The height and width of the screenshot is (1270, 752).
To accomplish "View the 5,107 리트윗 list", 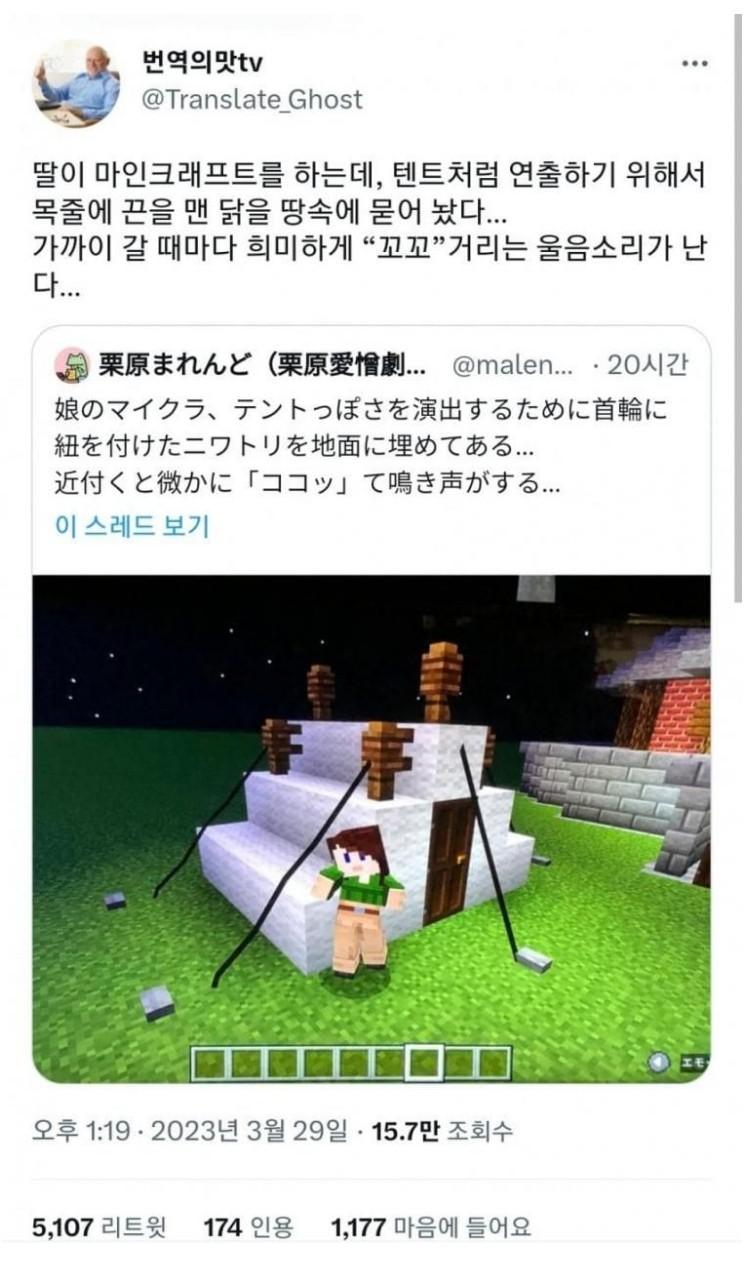I will [100, 1226].
